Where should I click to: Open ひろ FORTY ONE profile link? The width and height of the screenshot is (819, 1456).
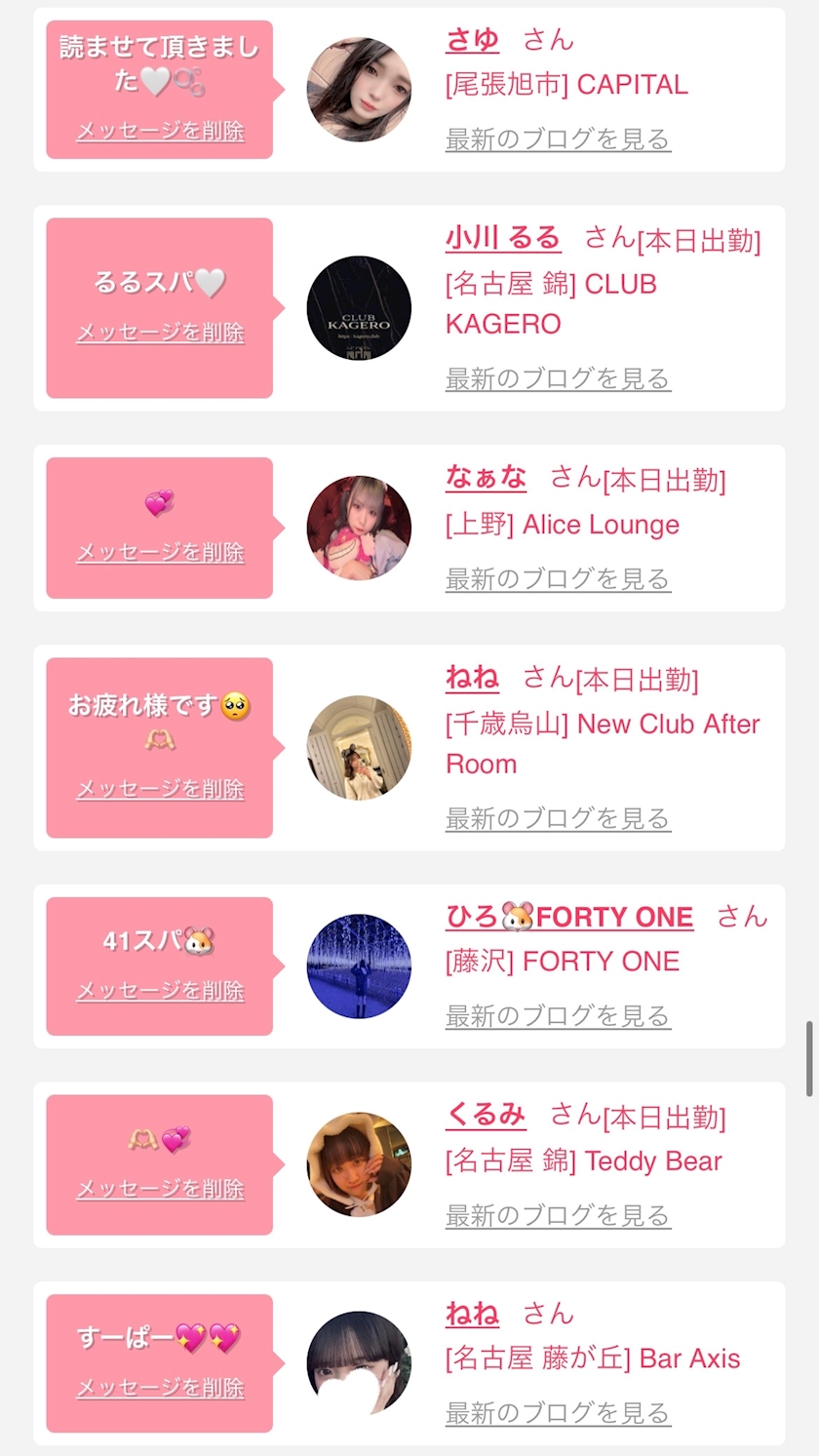(569, 917)
